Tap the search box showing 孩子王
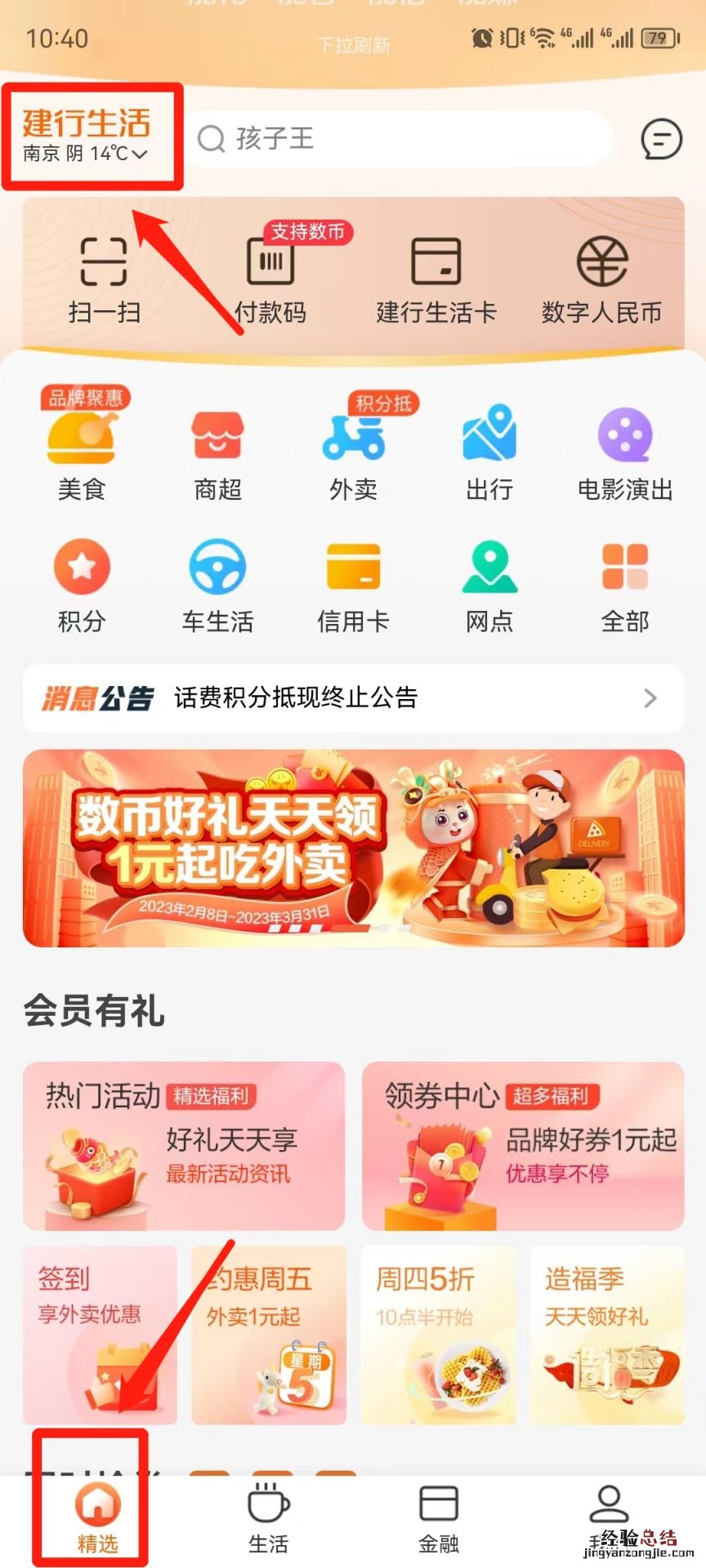Viewport: 706px width, 1568px height. (x=400, y=139)
